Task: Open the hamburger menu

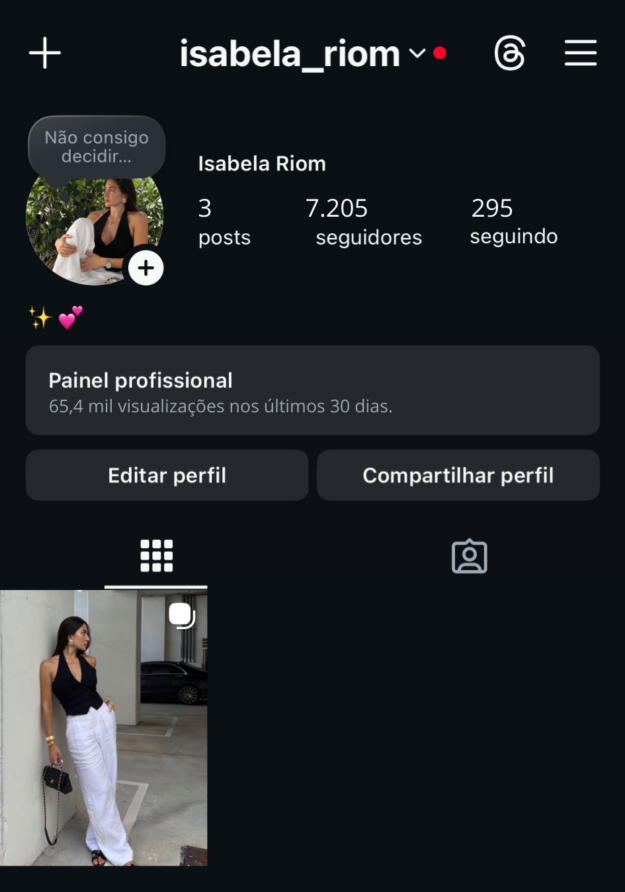Action: pyautogui.click(x=580, y=53)
